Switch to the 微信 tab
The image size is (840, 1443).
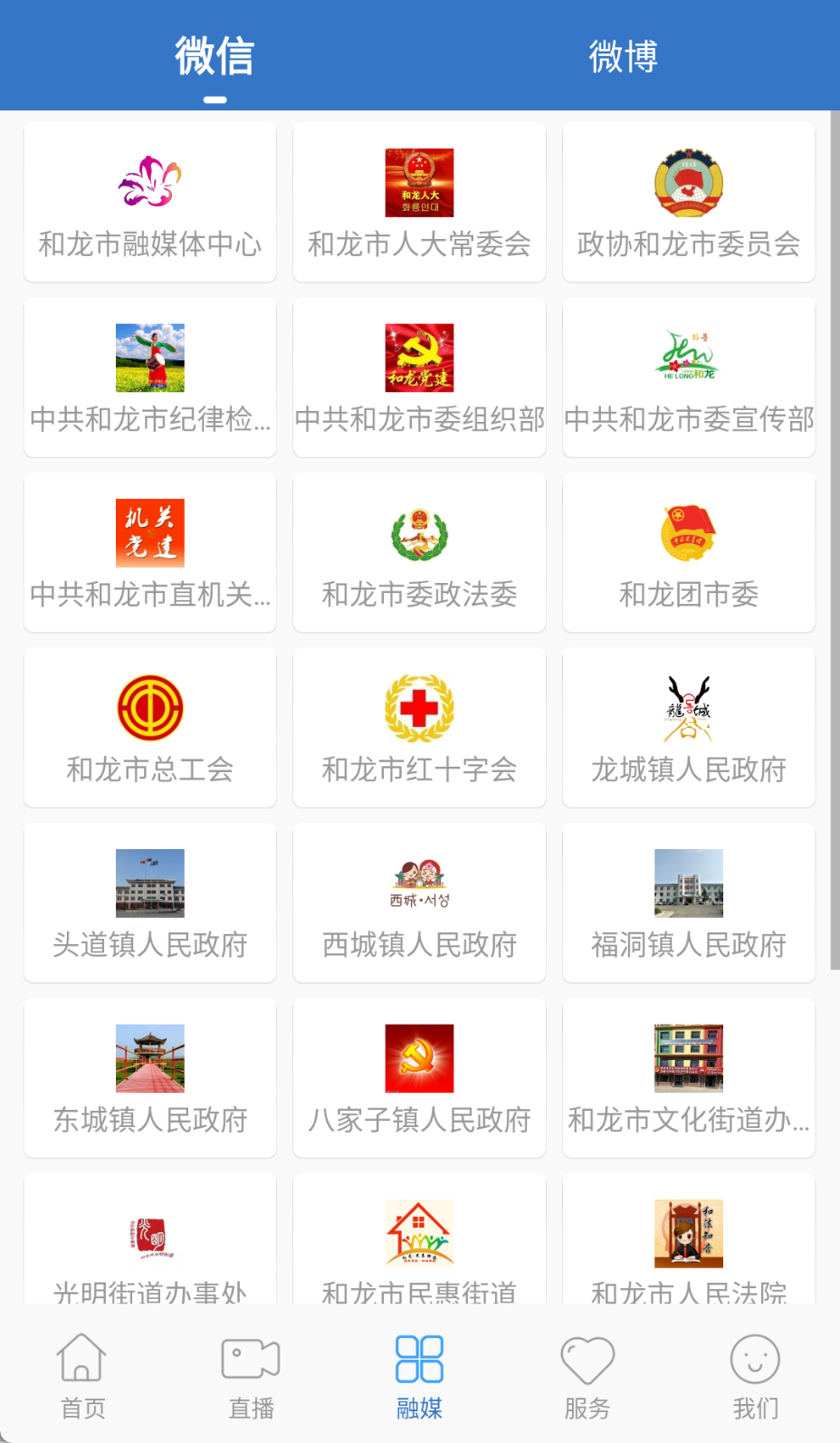pos(215,56)
